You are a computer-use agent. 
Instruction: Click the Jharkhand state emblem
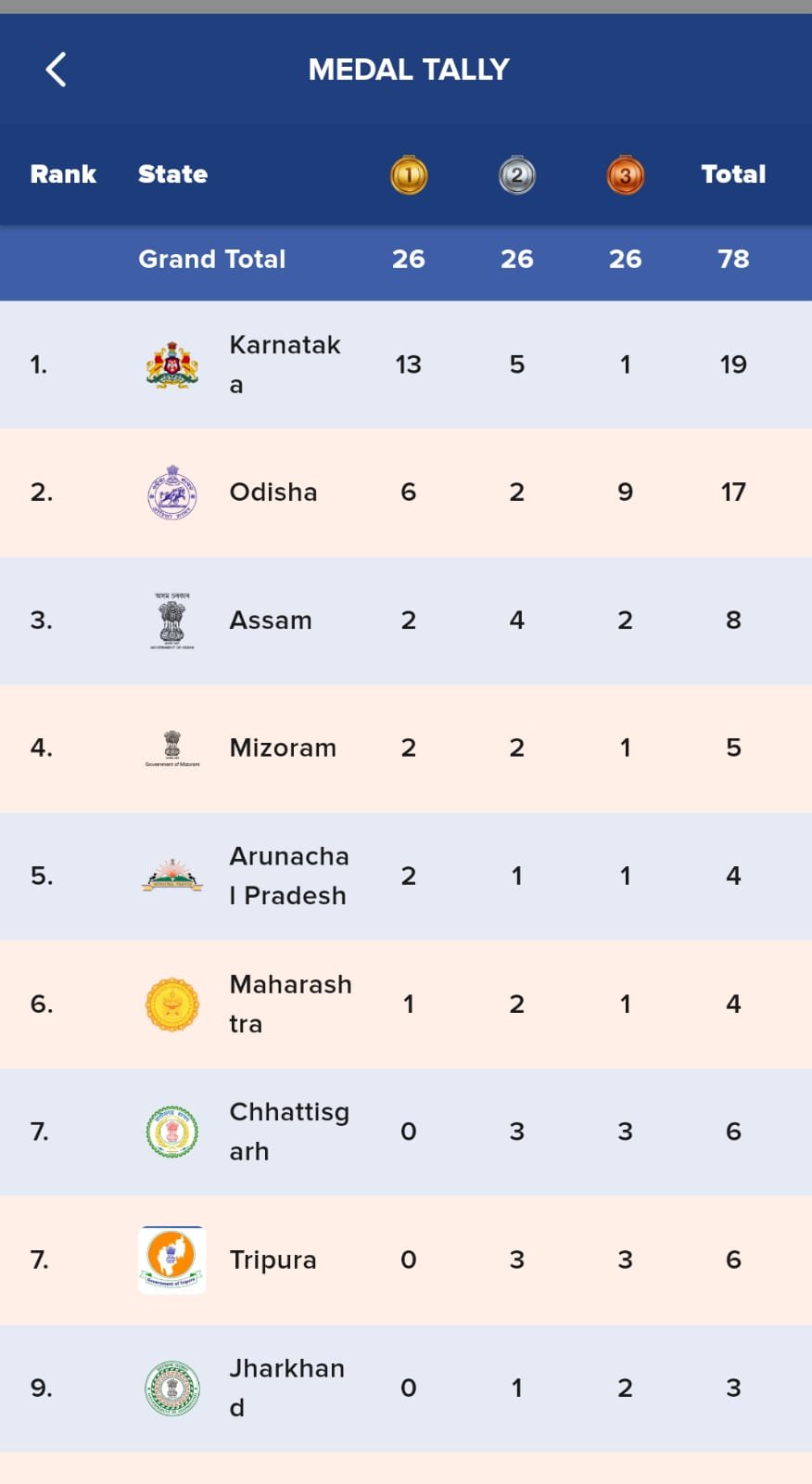[x=171, y=1388]
